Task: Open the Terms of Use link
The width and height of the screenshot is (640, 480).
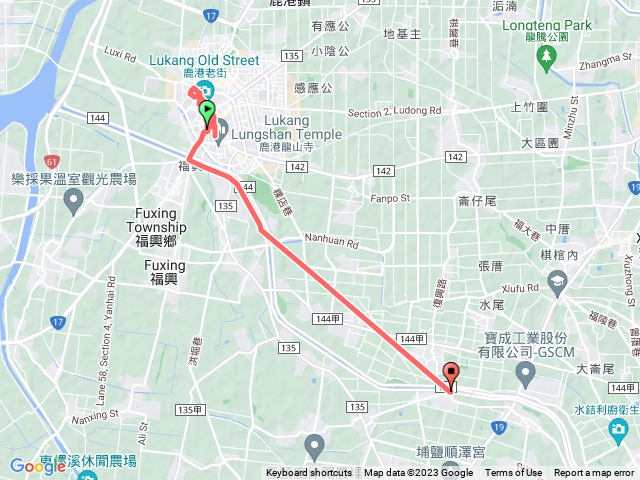Action: click(x=514, y=473)
